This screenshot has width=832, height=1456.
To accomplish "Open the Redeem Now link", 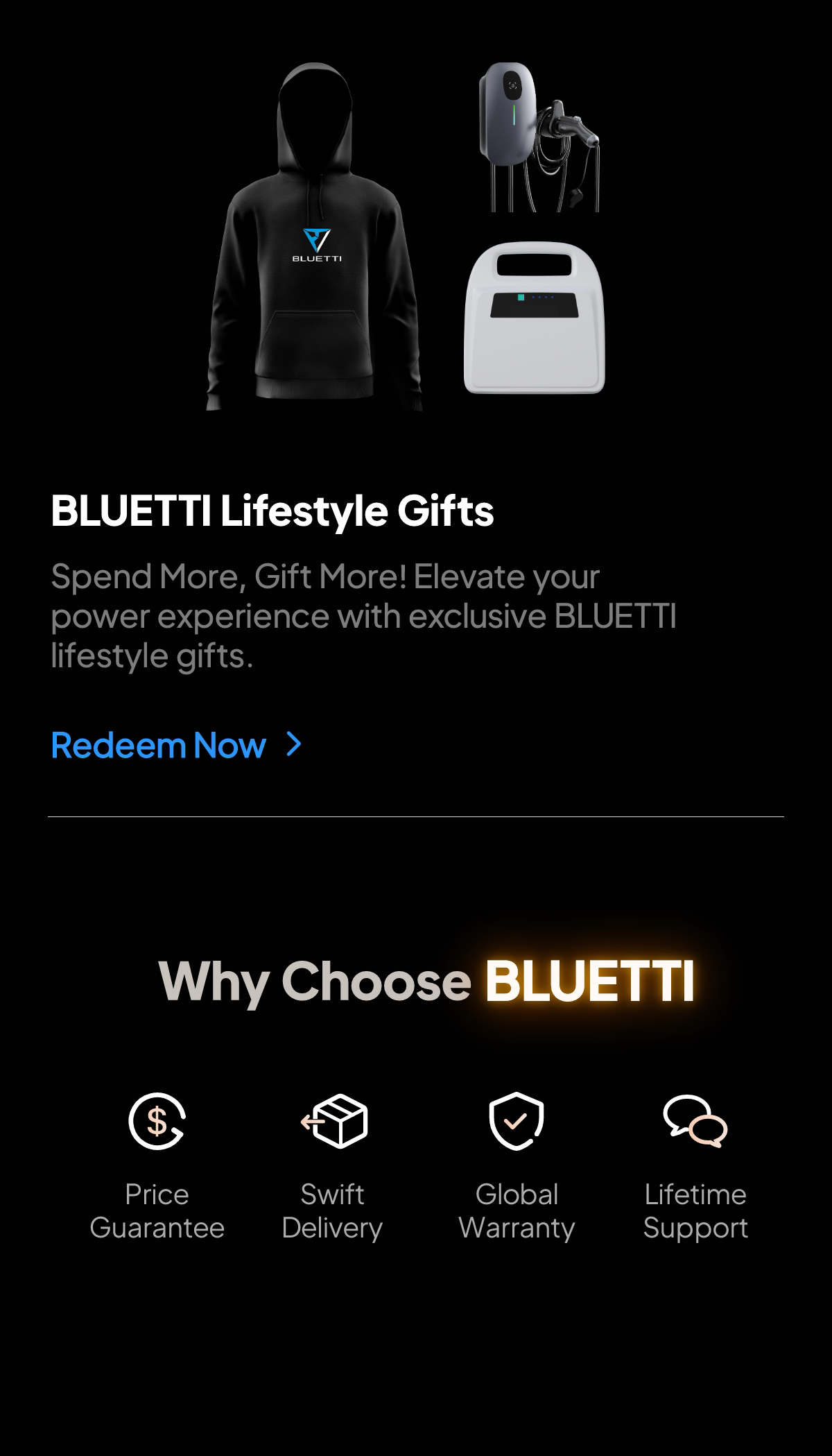I will [x=175, y=745].
